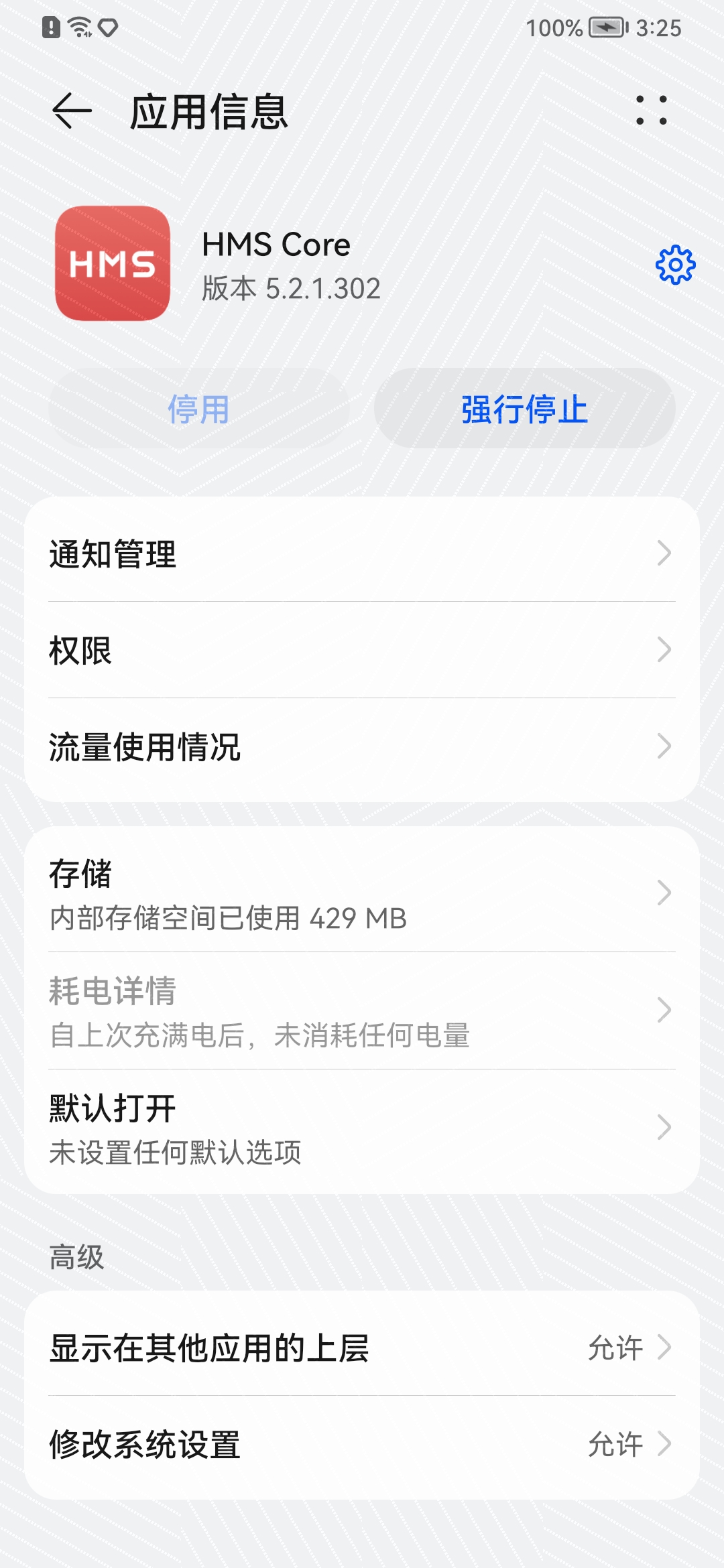Open 默认打开 default open settings

point(362,1128)
